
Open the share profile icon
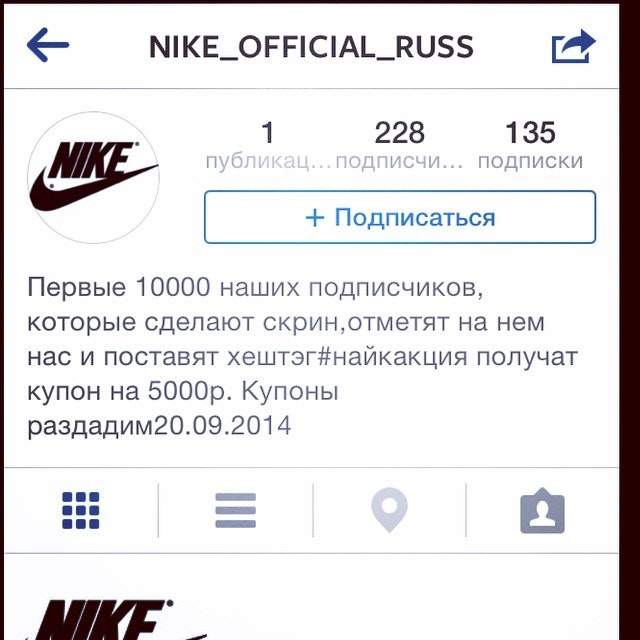pyautogui.click(x=573, y=47)
